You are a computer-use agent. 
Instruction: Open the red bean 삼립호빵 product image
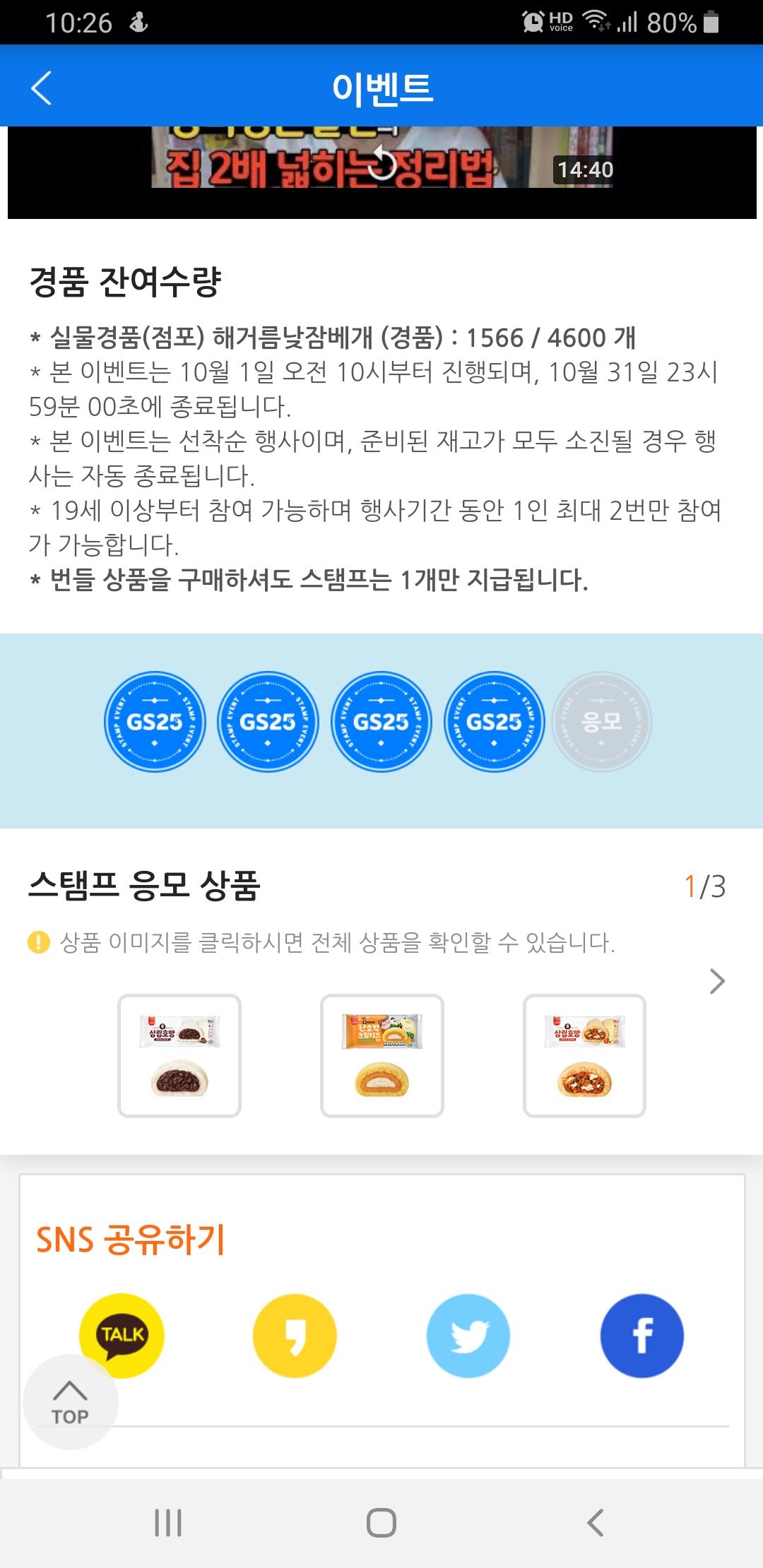tap(179, 1055)
